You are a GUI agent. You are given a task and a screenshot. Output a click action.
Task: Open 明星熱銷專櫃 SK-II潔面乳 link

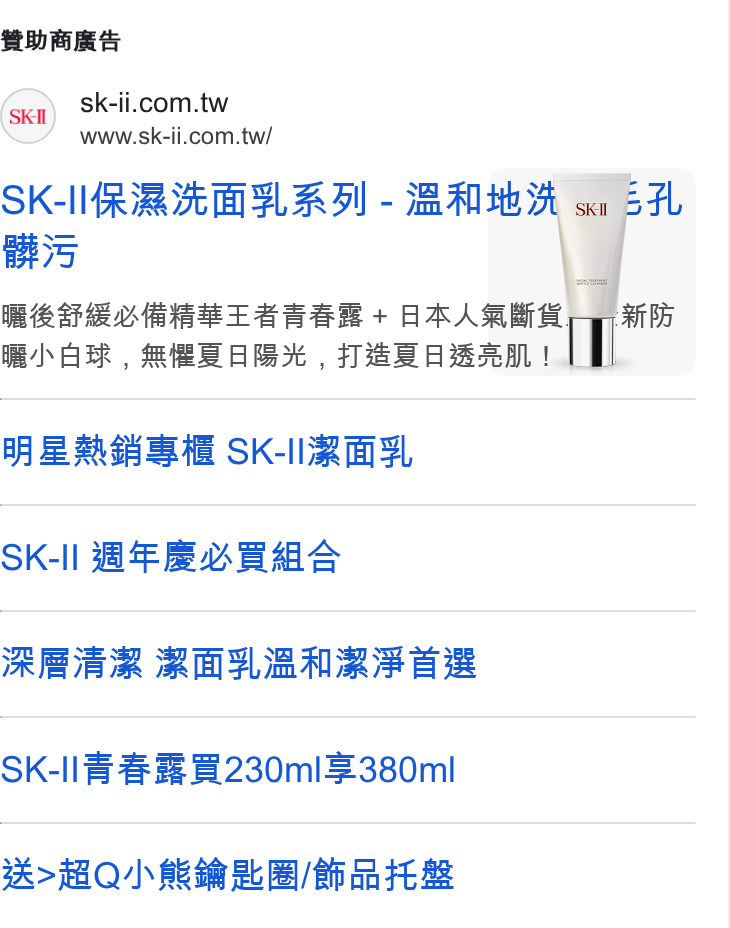click(207, 452)
